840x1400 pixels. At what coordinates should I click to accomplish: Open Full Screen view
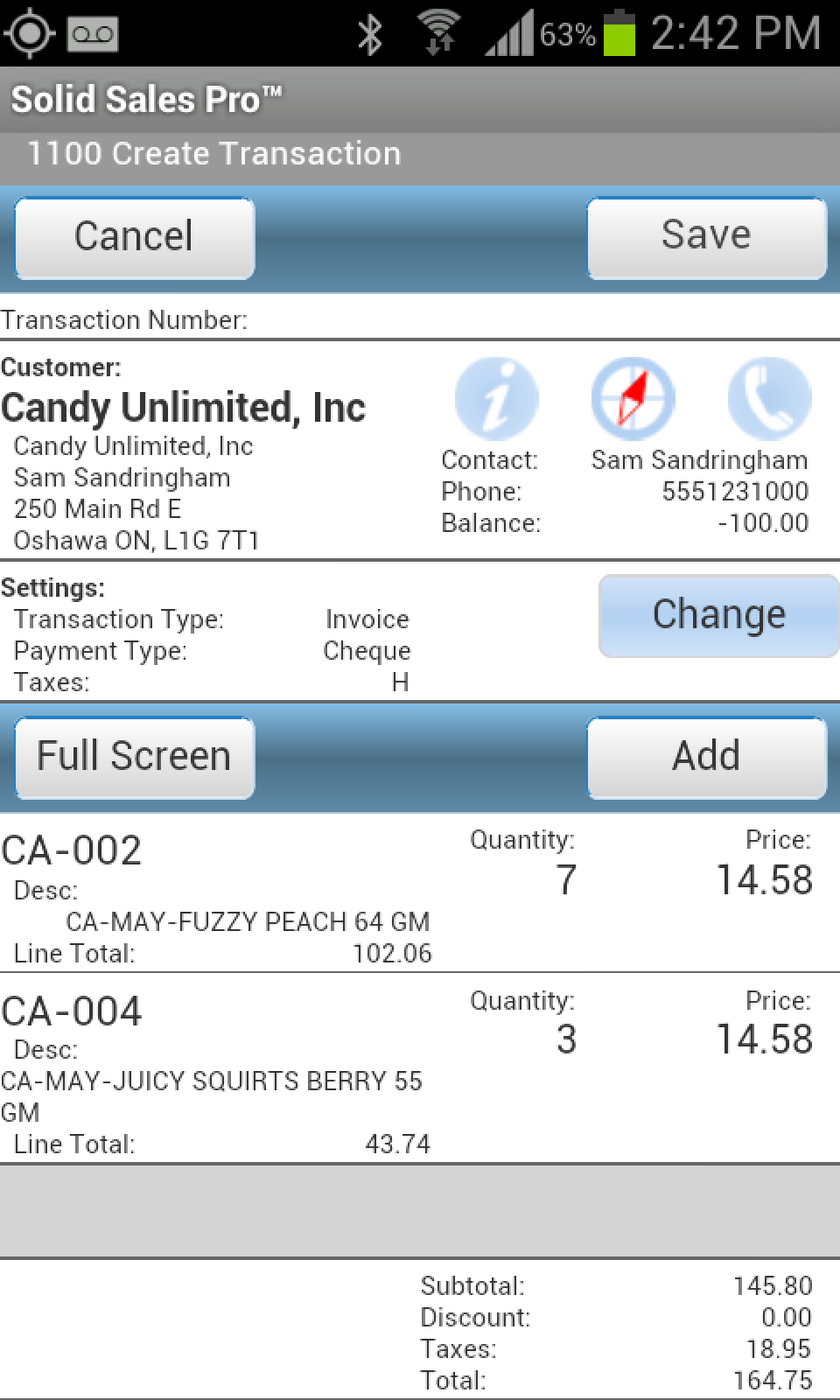pos(134,757)
